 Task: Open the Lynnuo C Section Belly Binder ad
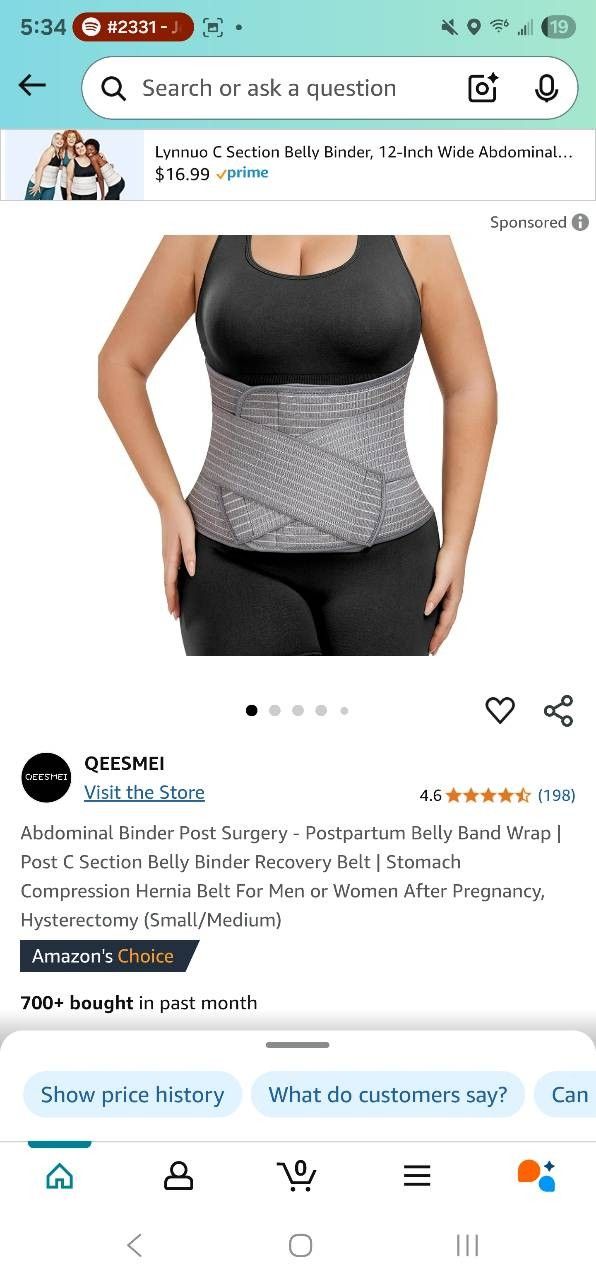298,164
